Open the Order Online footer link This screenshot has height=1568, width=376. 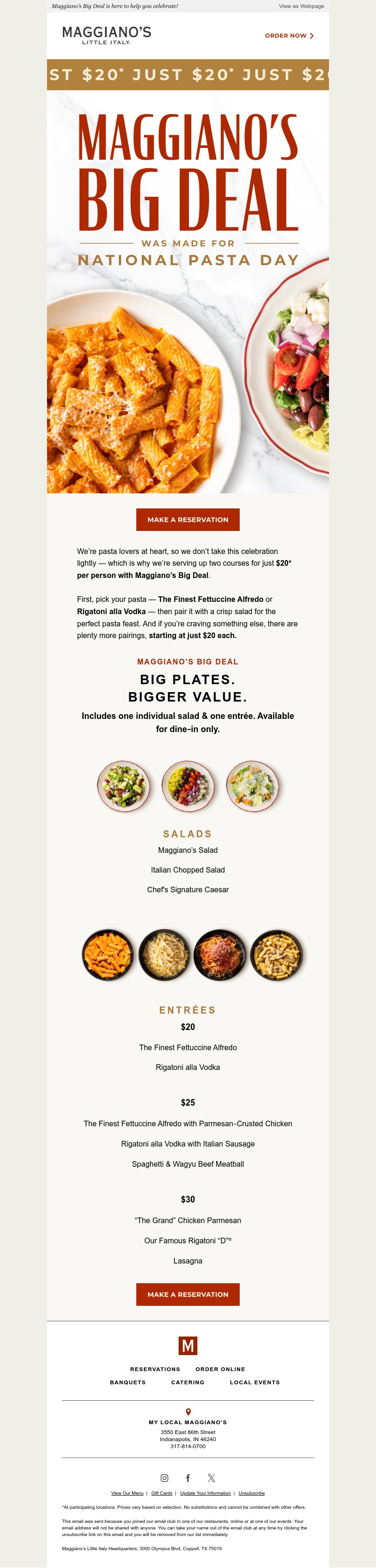[x=220, y=1369]
